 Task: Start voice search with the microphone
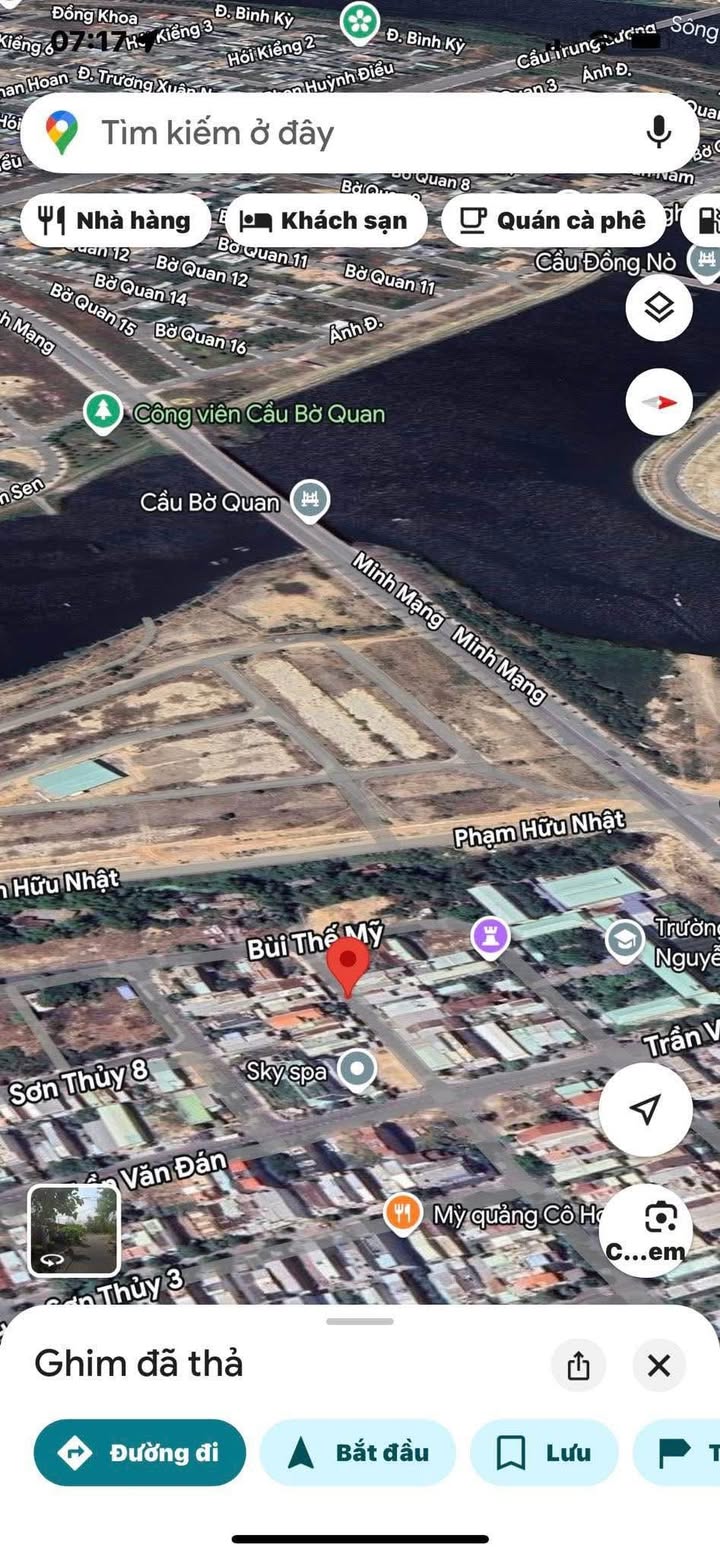658,132
